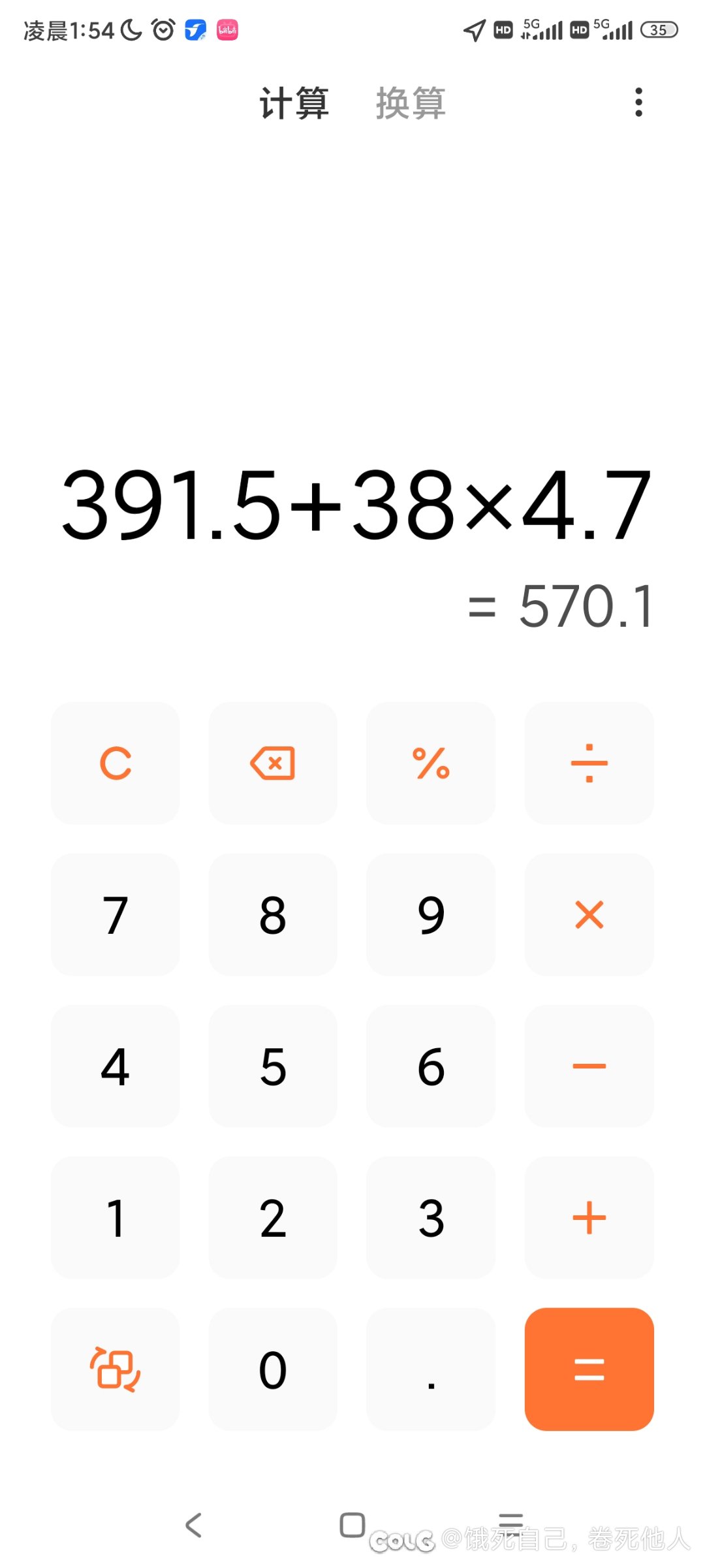705x1568 pixels.
Task: Tap the minus operator key
Action: (589, 1066)
